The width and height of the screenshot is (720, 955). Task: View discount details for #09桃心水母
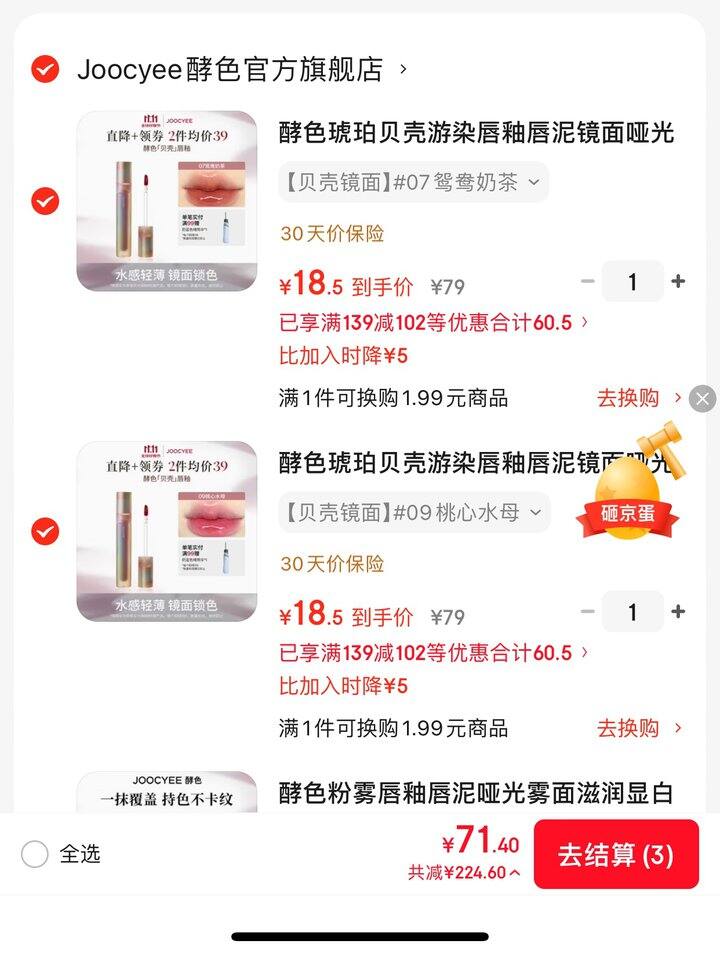click(x=433, y=653)
